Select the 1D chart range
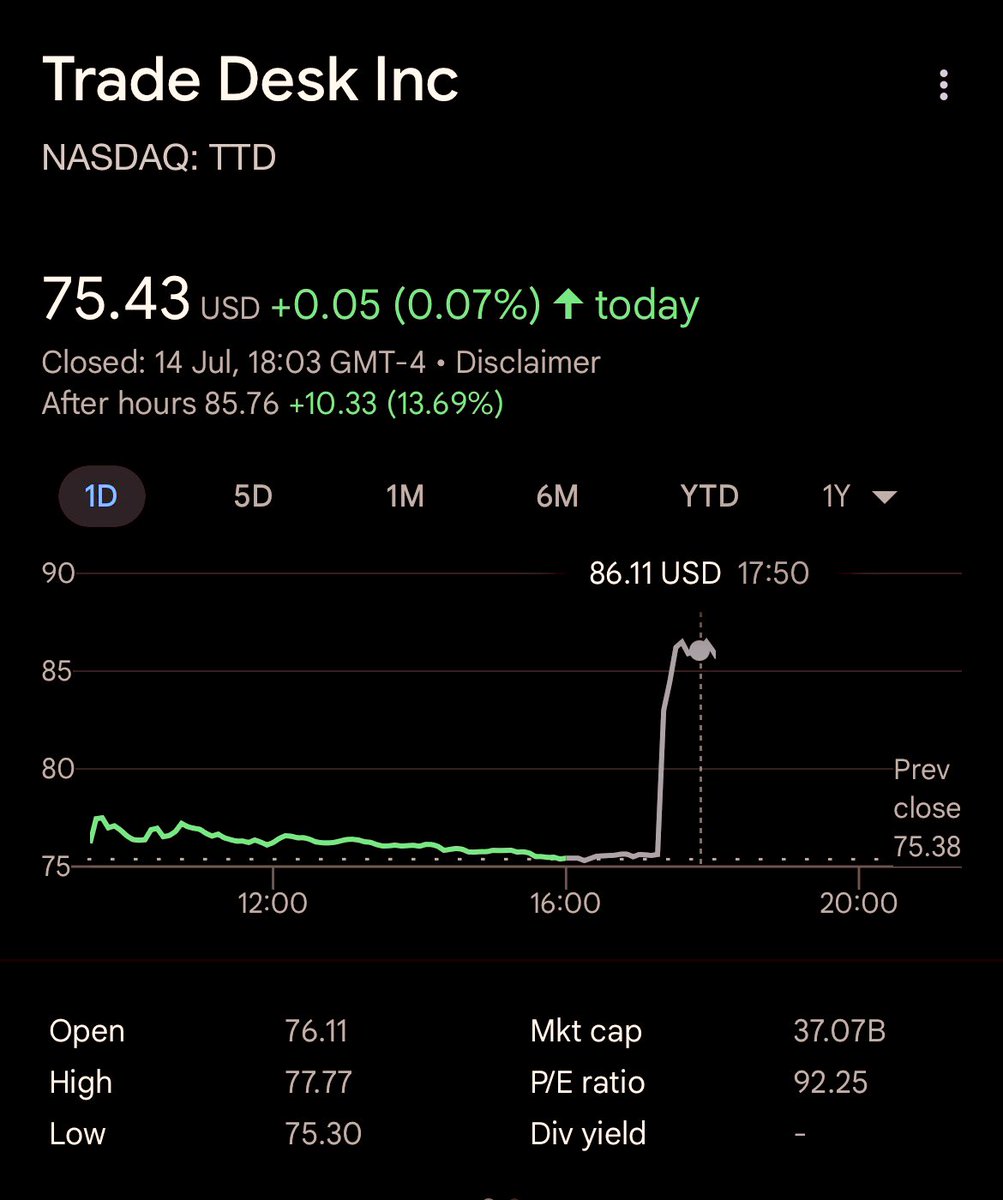 [102, 496]
